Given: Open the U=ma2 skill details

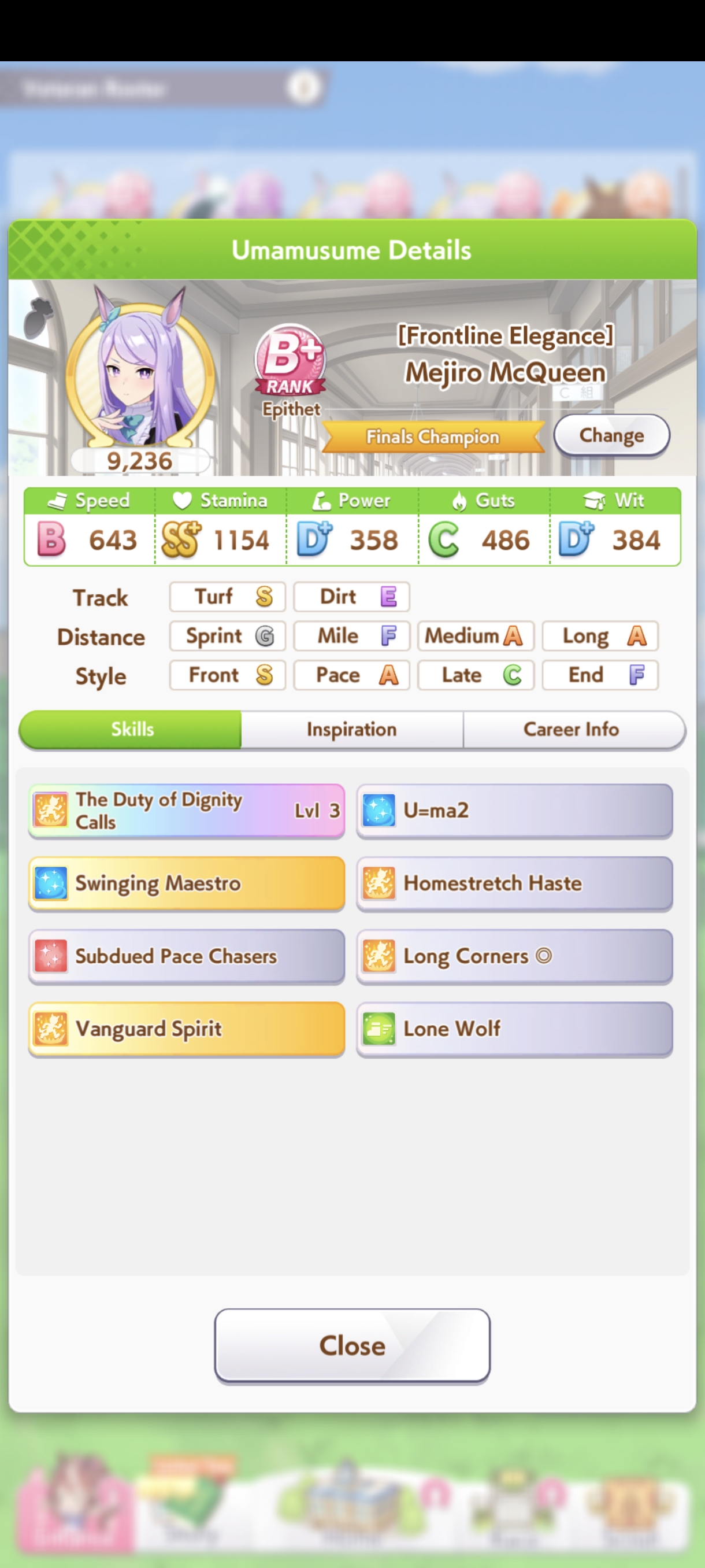Looking at the screenshot, I should point(515,811).
